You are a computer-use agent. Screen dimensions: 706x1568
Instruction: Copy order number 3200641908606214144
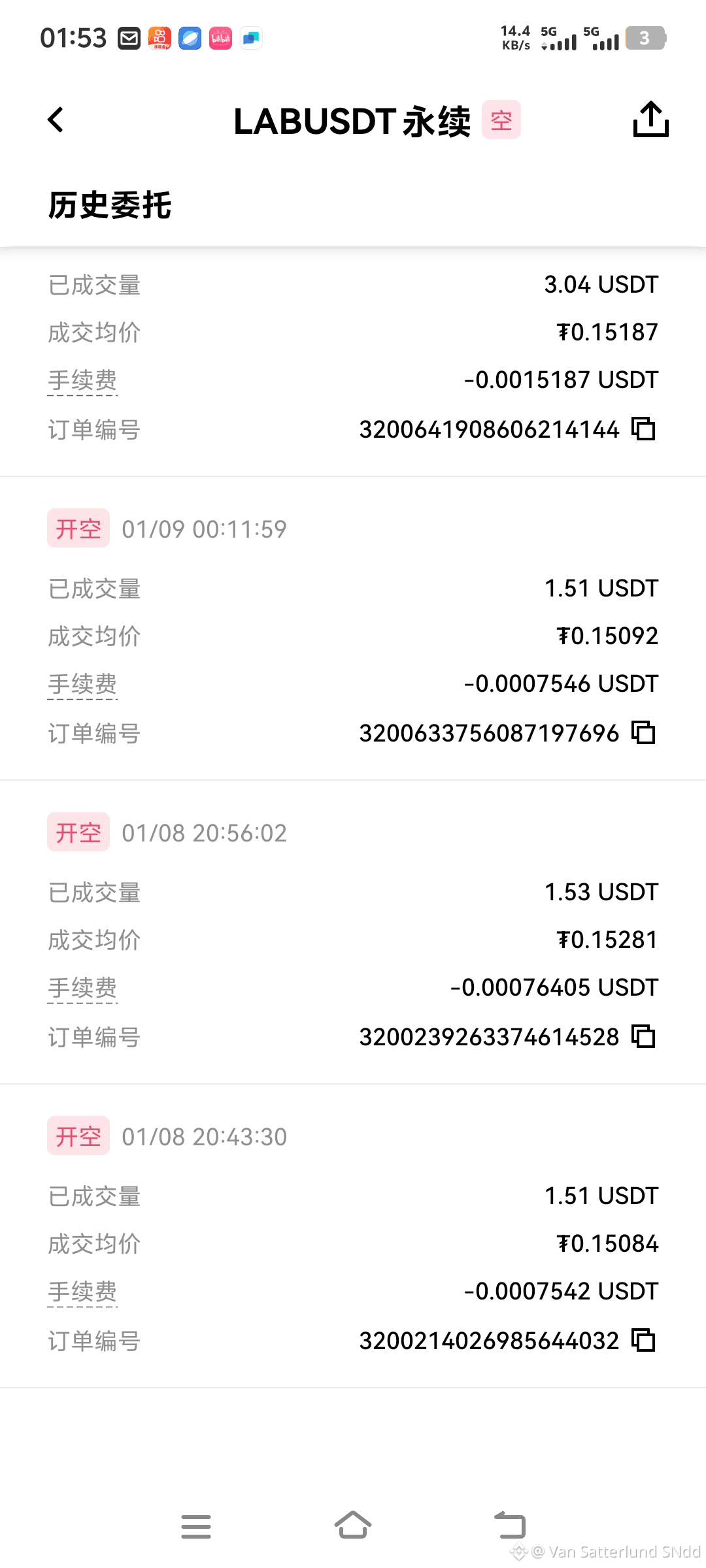(643, 429)
